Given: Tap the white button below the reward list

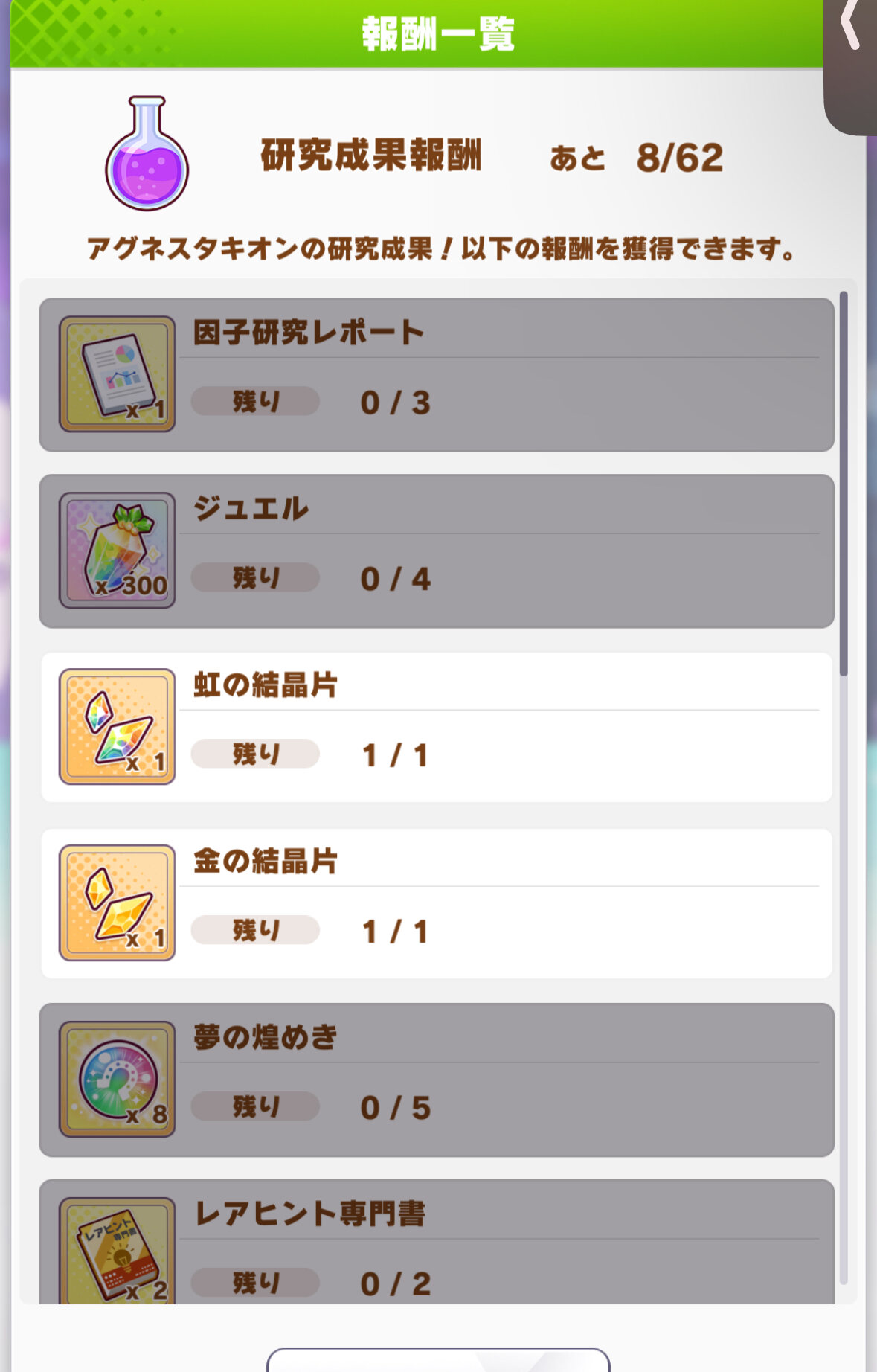Looking at the screenshot, I should tap(438, 1361).
